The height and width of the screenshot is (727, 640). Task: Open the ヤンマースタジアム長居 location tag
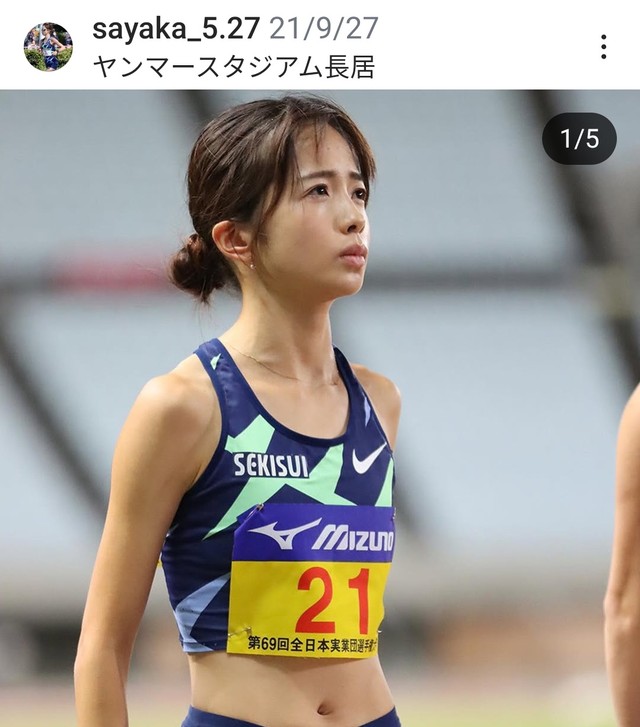click(x=234, y=66)
